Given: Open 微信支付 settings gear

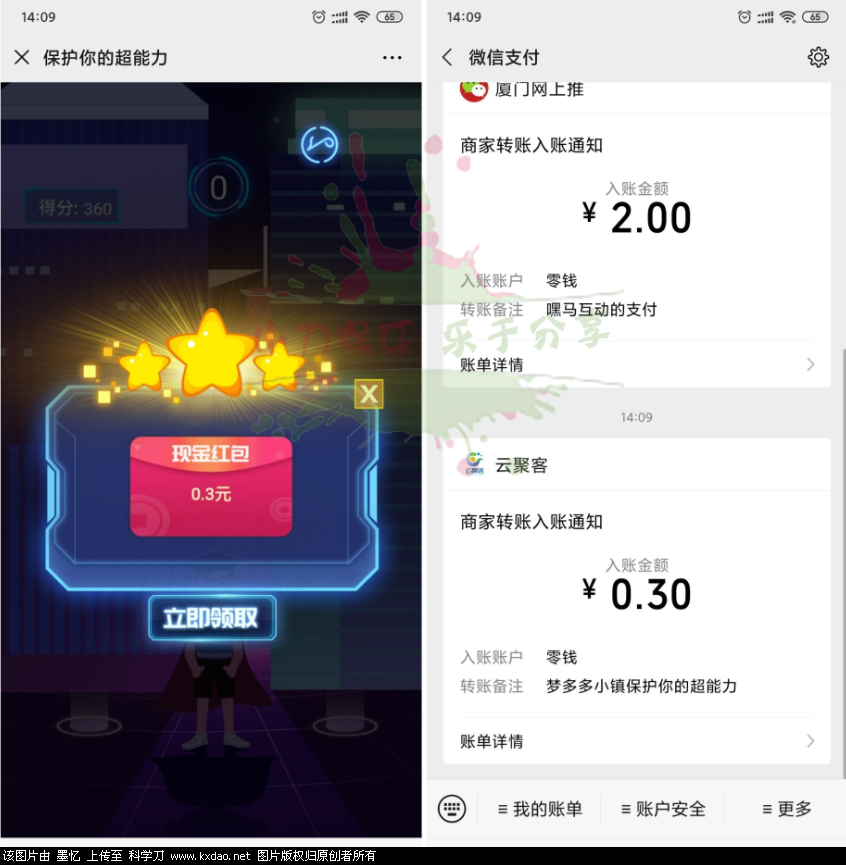Looking at the screenshot, I should 818,58.
